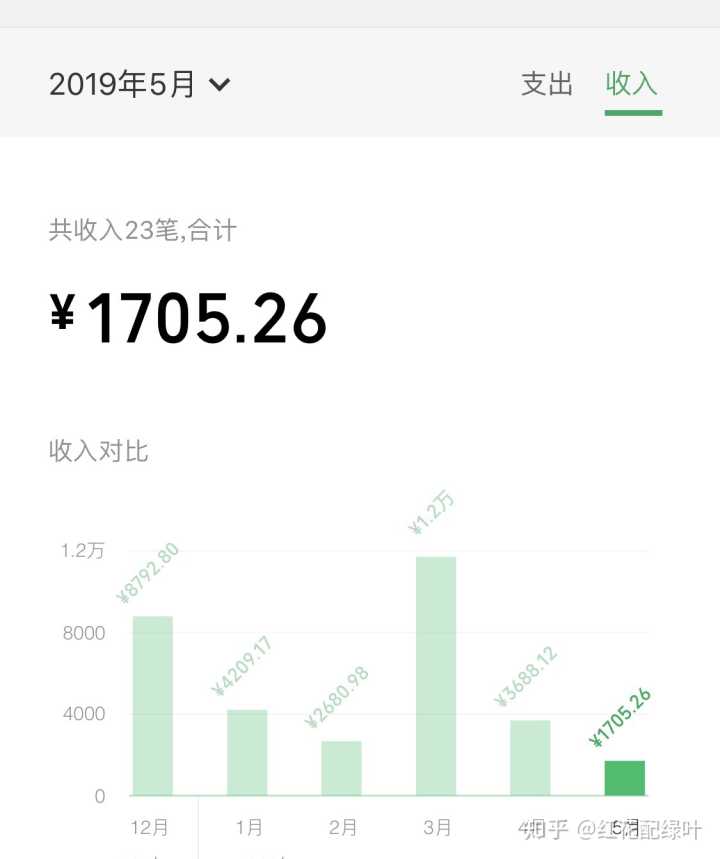
Task: Select the 1月 bar showing ¥4209.17
Action: pyautogui.click(x=247, y=752)
